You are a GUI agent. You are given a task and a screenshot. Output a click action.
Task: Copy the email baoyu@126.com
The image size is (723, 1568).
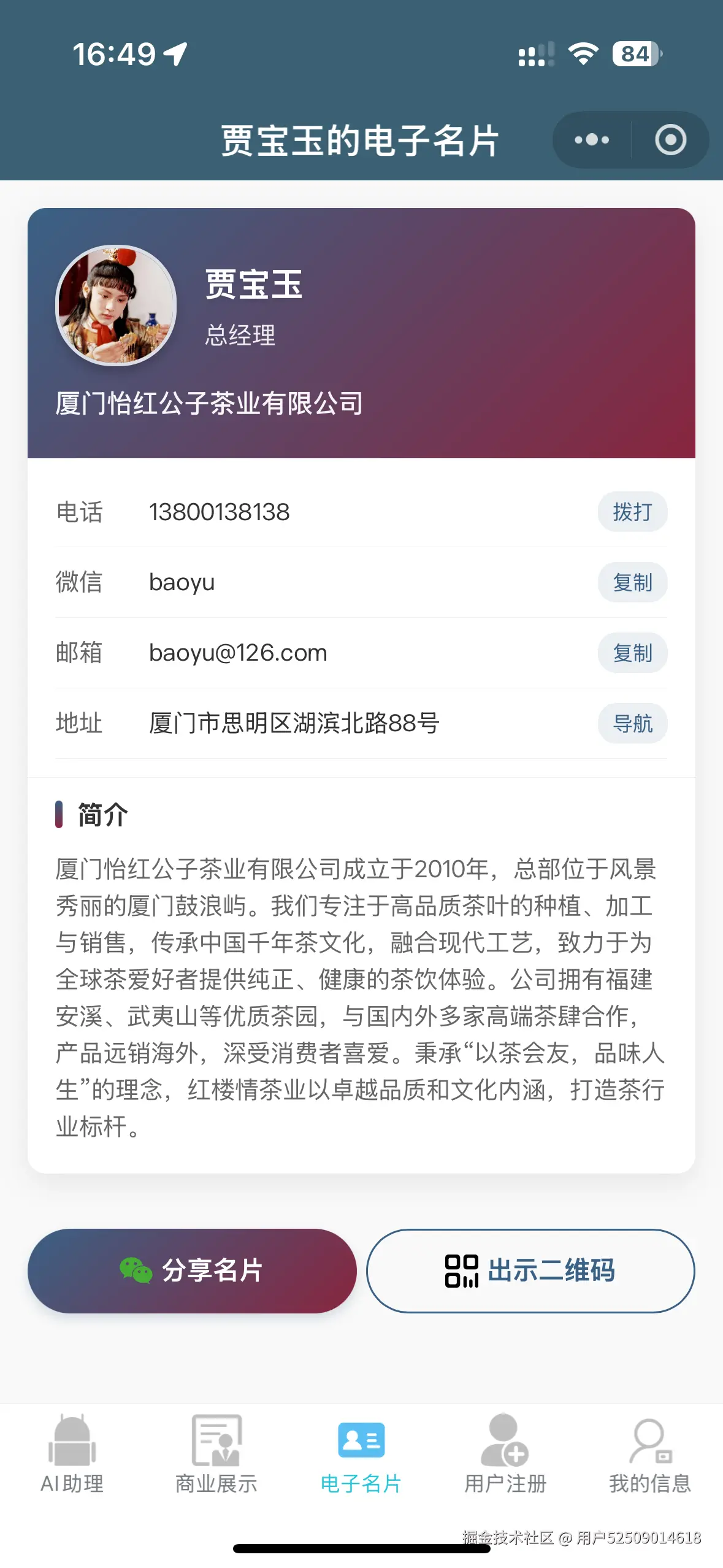point(632,653)
